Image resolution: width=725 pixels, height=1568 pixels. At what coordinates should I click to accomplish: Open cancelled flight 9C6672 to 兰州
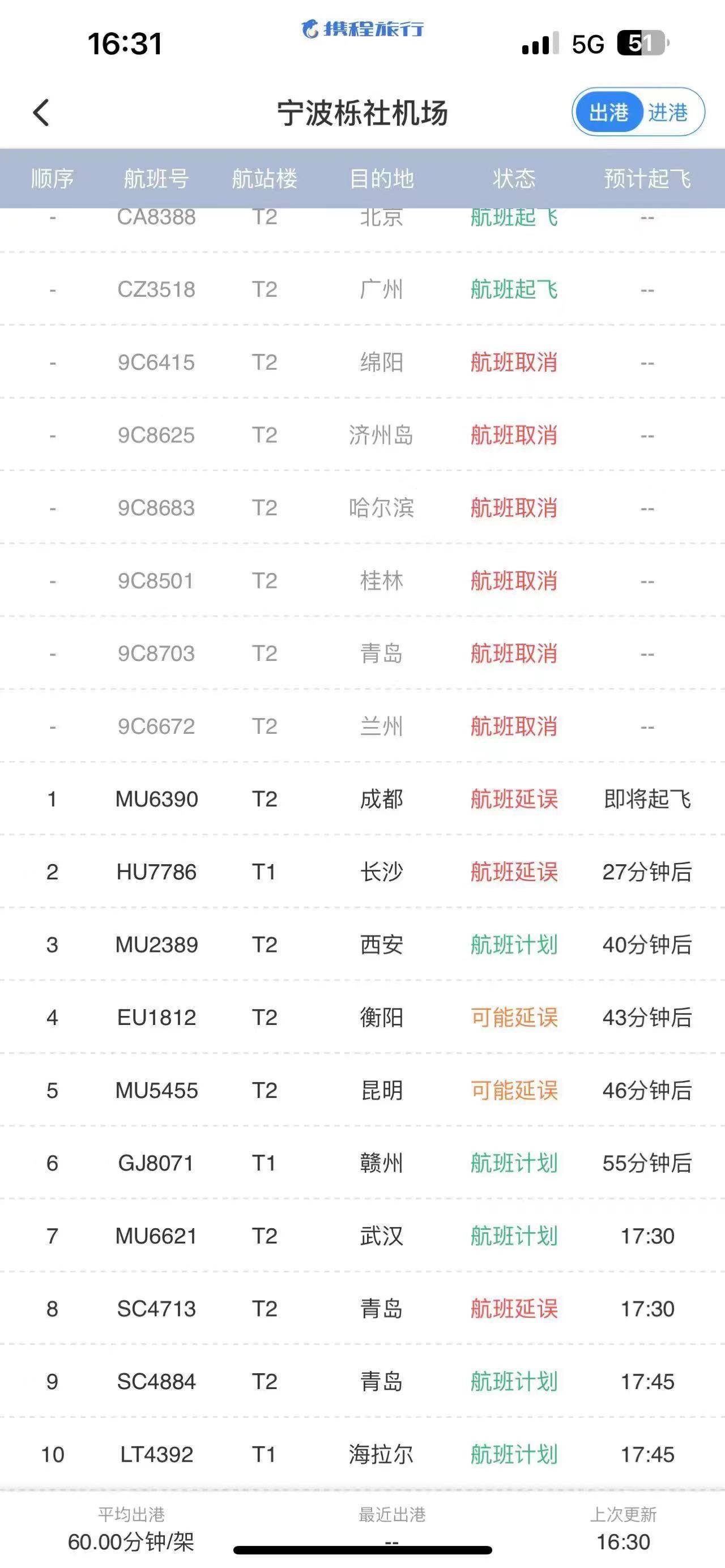(362, 726)
